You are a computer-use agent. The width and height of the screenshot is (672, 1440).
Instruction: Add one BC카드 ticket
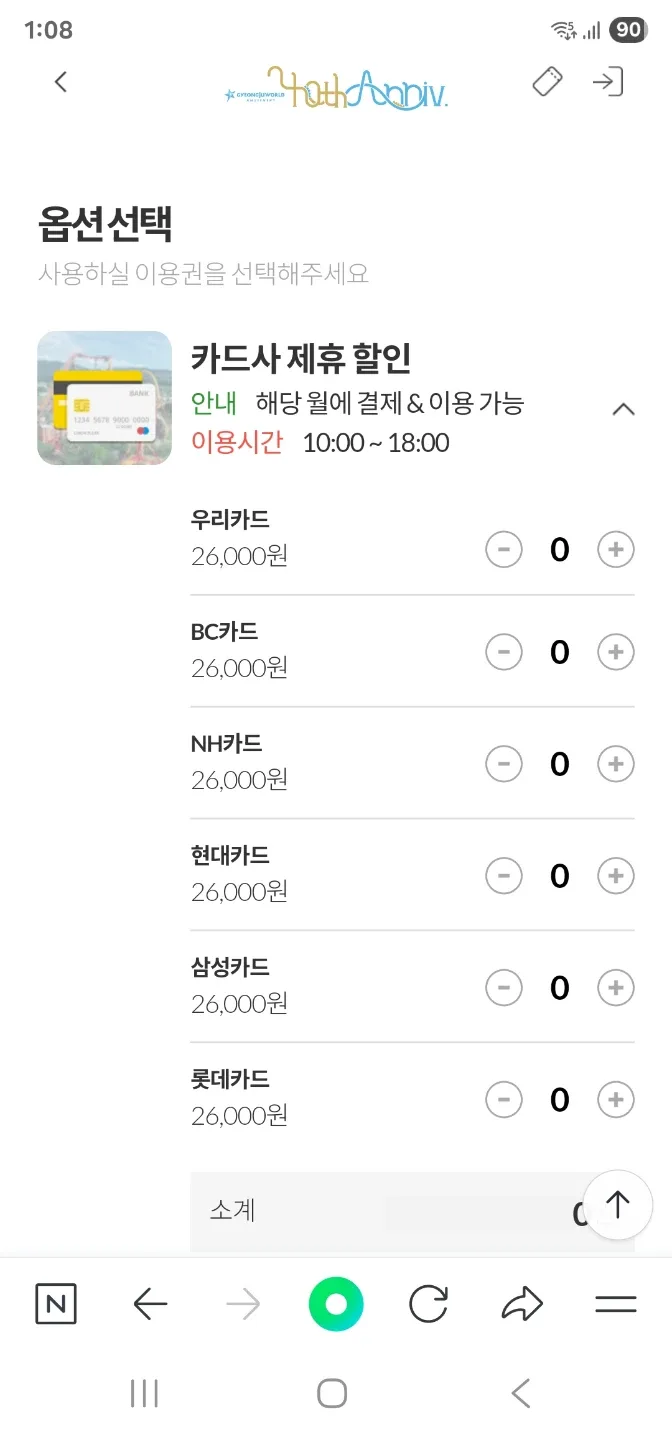(616, 652)
